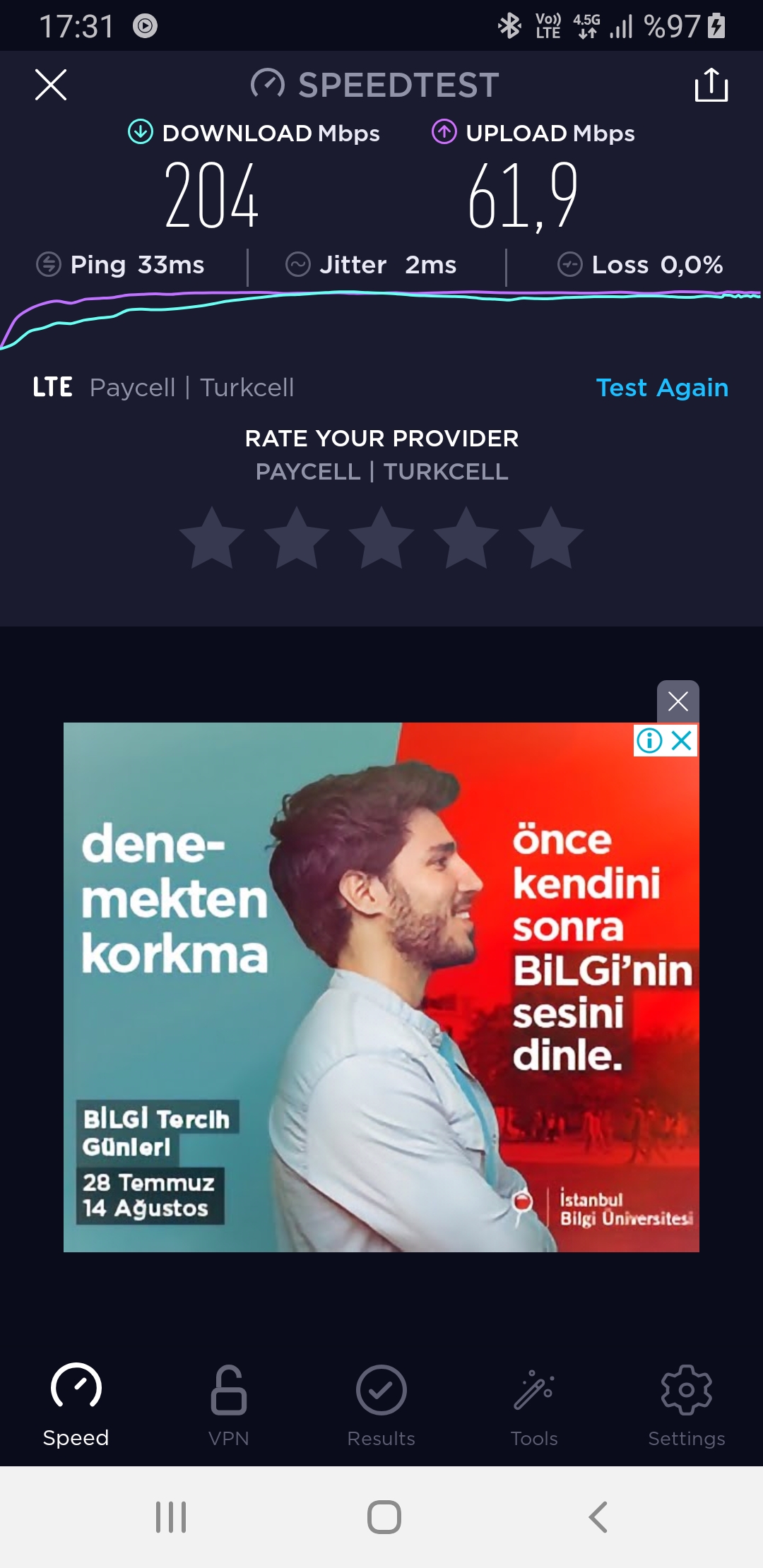Viewport: 763px width, 1568px height.
Task: Rate Paycell | Turkcell five stars
Action: pyautogui.click(x=551, y=538)
